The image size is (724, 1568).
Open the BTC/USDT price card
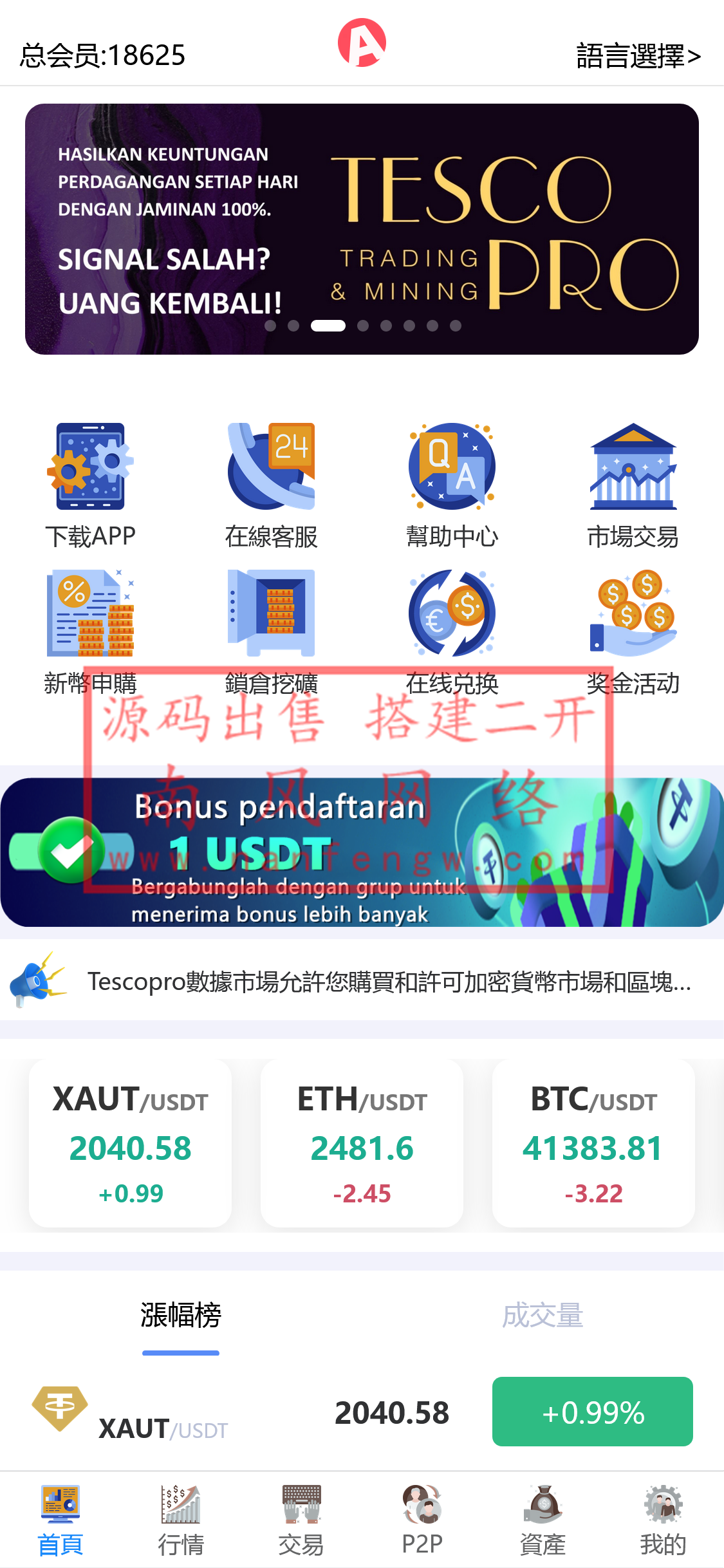point(593,1143)
